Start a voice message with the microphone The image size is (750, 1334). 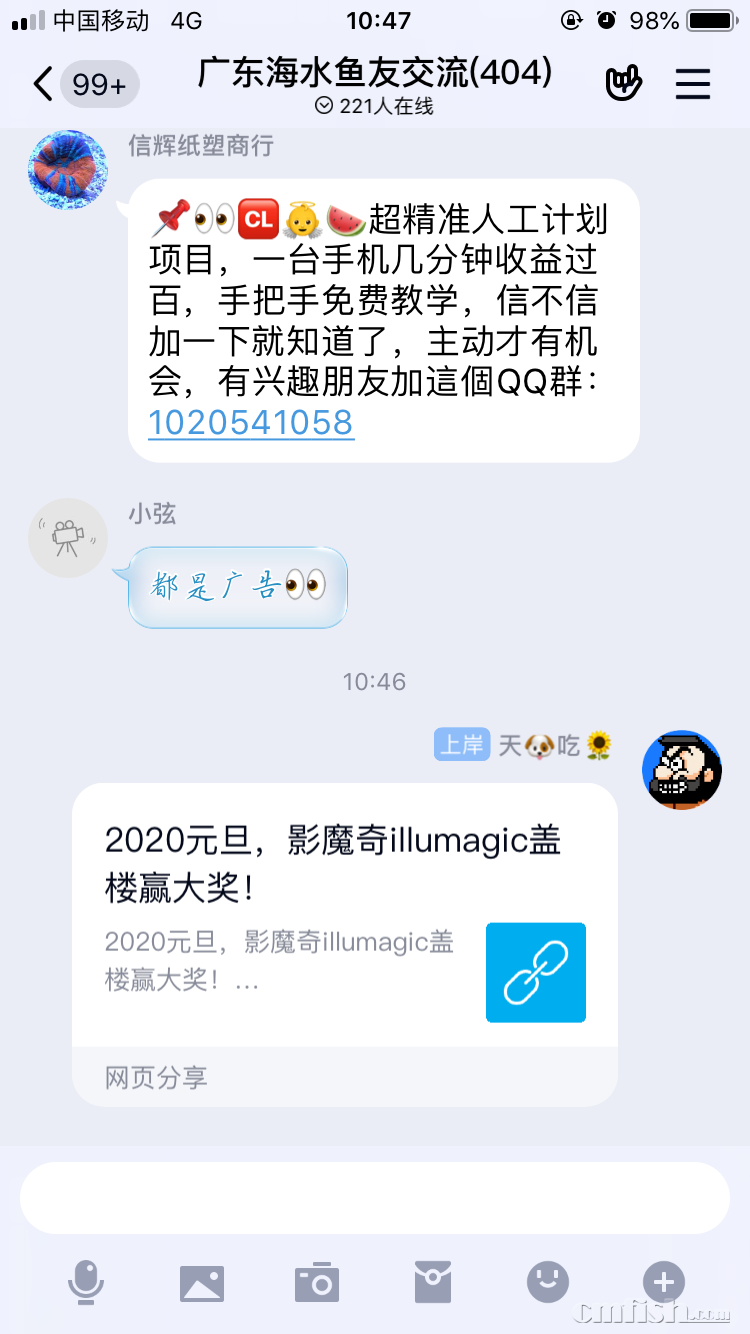coord(86,1282)
